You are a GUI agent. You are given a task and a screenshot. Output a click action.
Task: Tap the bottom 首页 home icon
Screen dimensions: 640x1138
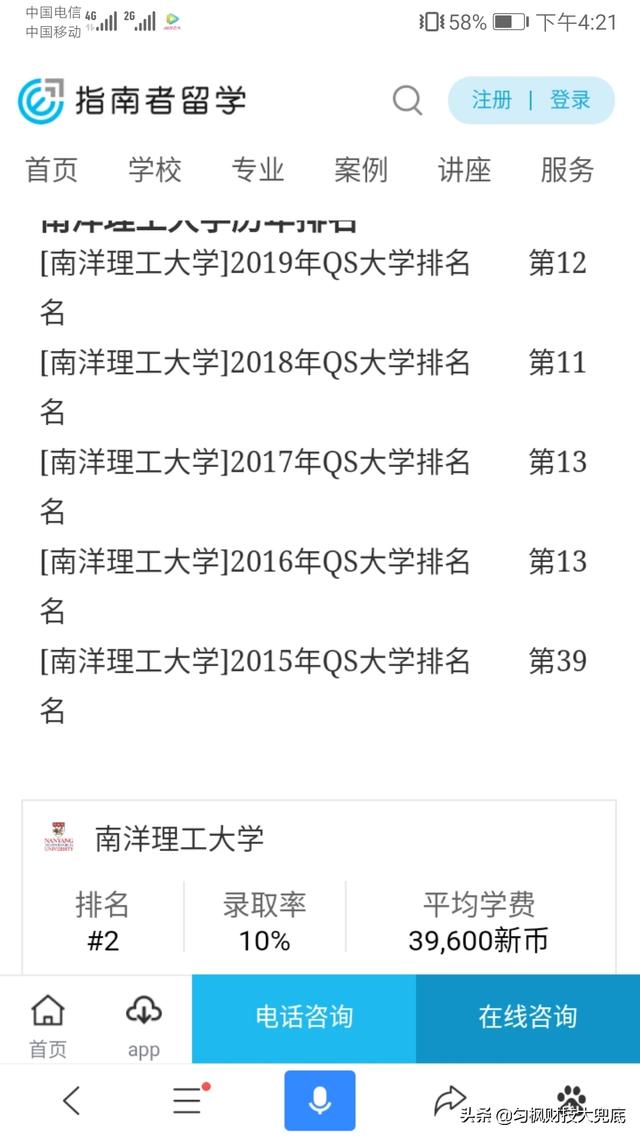click(48, 1024)
